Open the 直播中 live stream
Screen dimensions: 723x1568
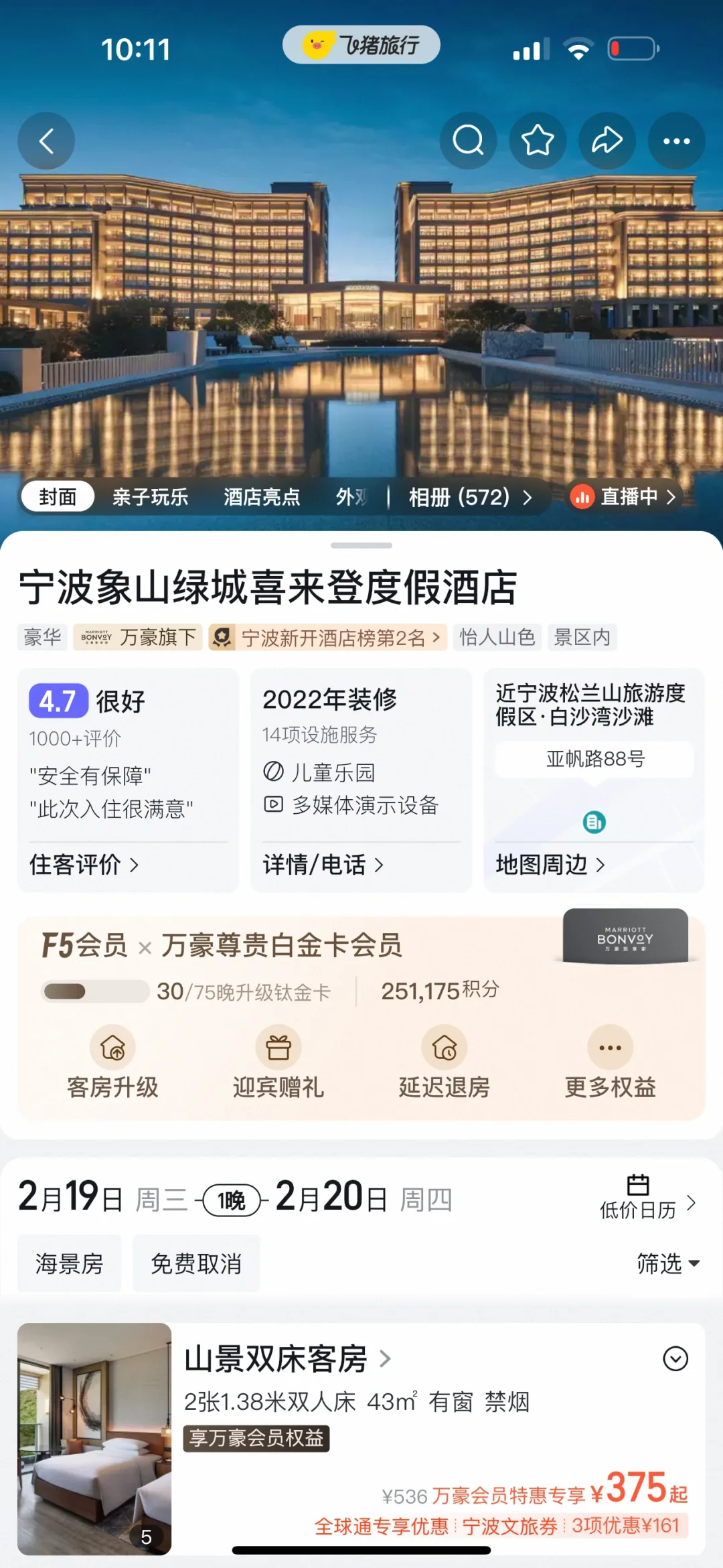[x=623, y=497]
